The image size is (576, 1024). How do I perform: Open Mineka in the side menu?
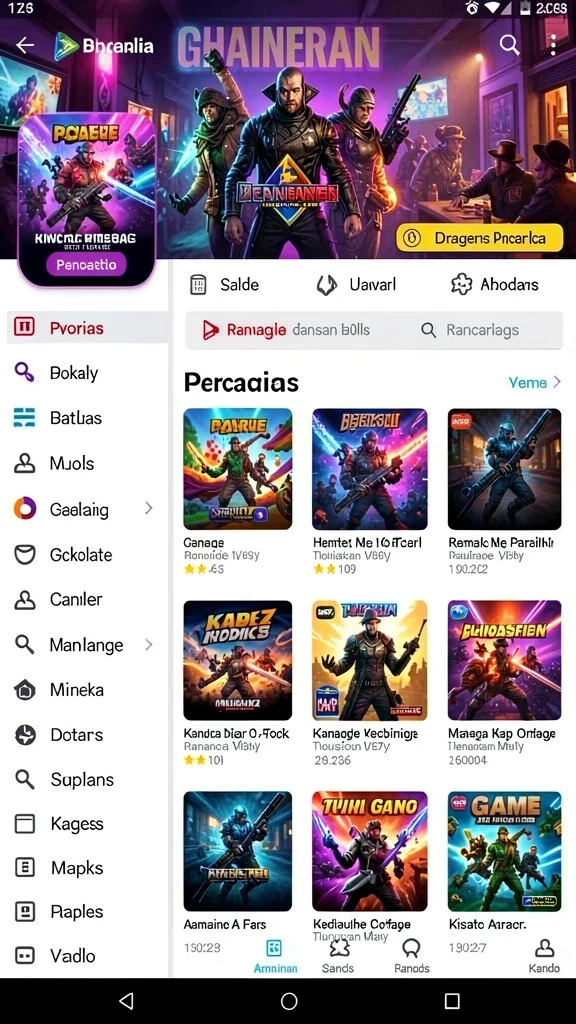click(x=87, y=690)
